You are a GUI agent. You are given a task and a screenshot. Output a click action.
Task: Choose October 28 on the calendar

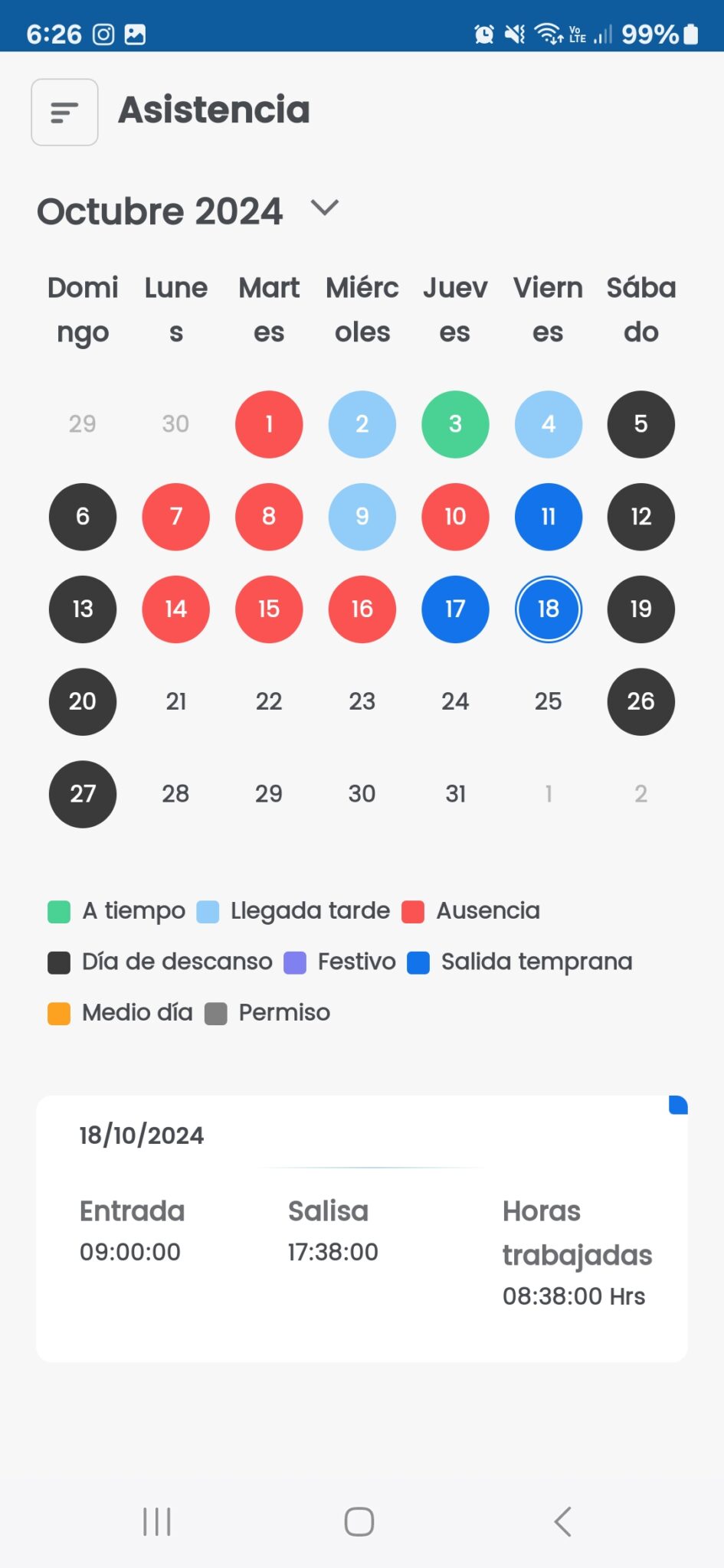click(175, 794)
